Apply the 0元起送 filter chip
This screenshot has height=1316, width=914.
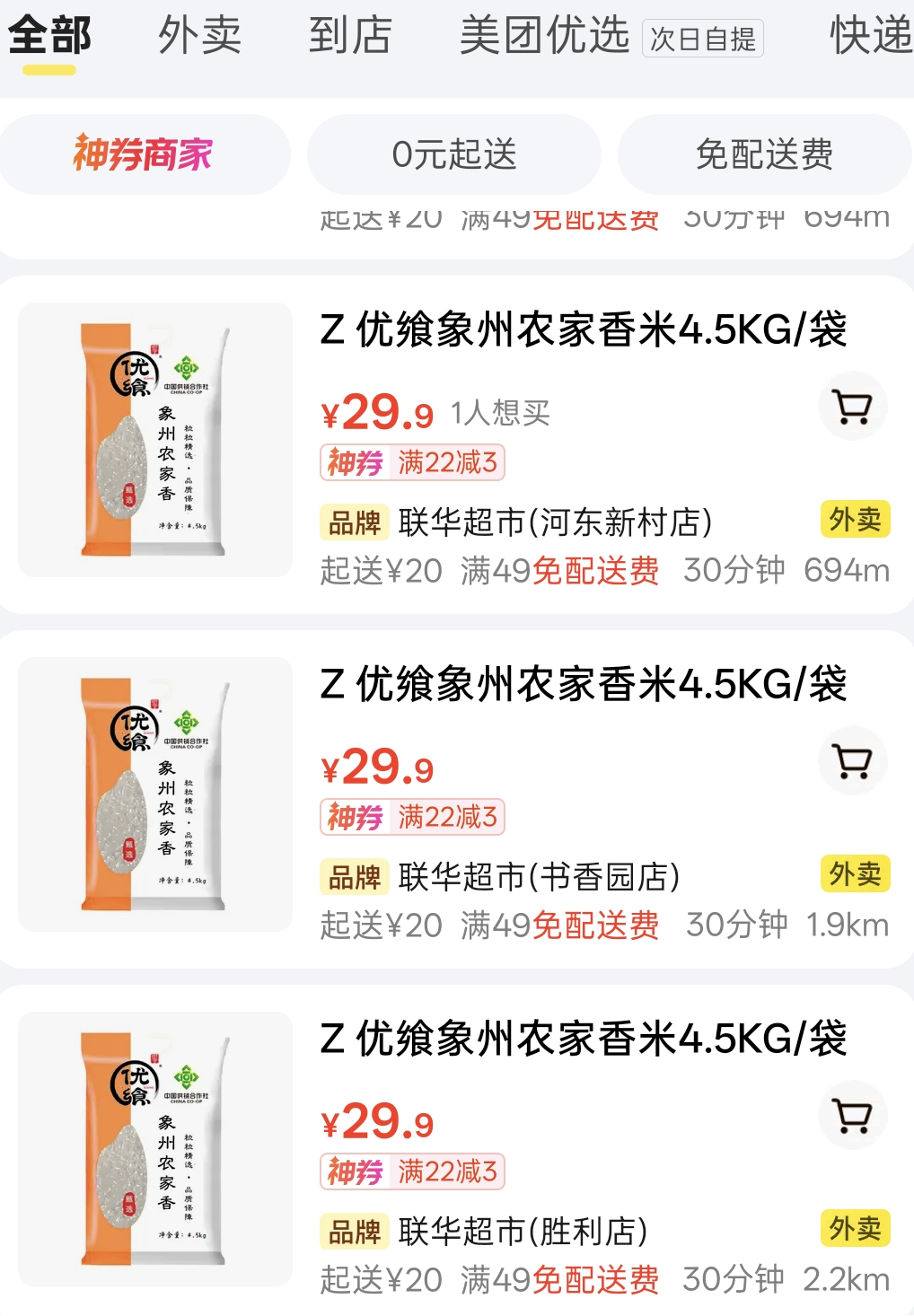coord(454,154)
